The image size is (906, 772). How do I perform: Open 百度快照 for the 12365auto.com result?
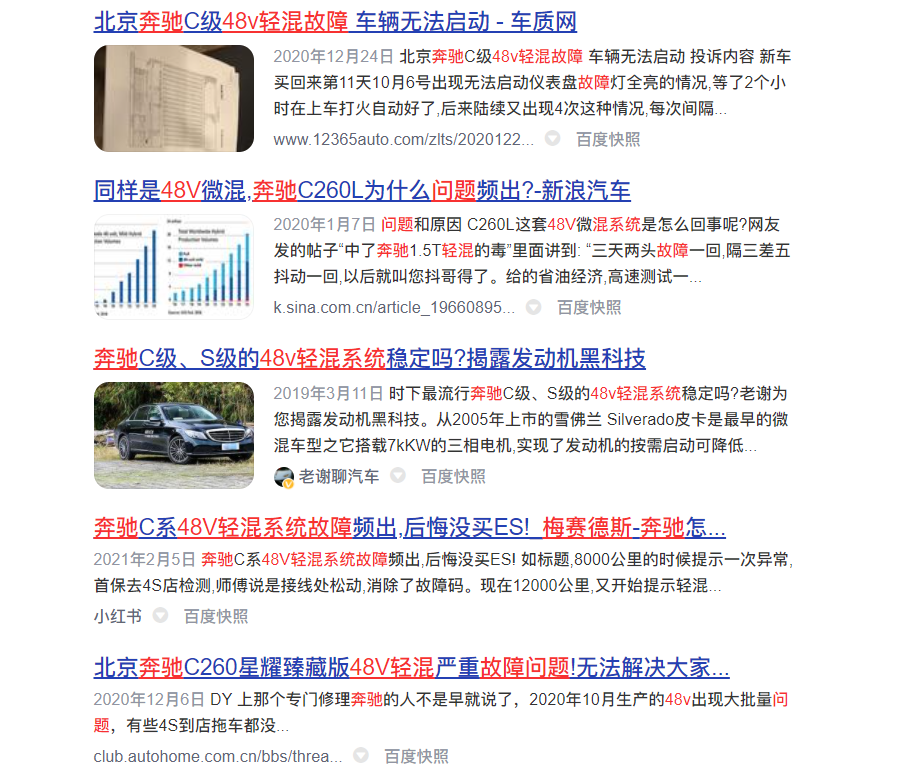(608, 140)
